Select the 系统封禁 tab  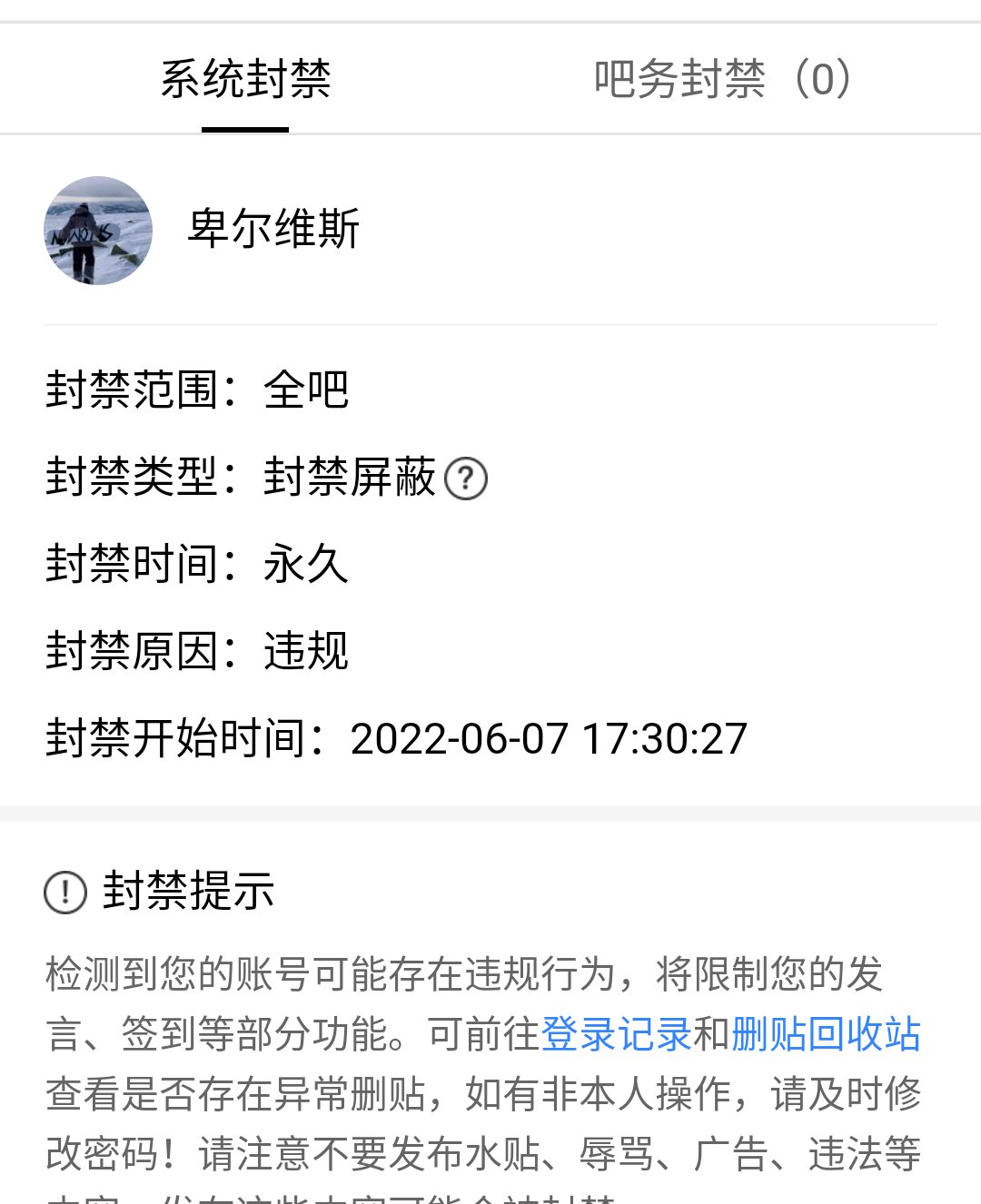click(x=245, y=79)
